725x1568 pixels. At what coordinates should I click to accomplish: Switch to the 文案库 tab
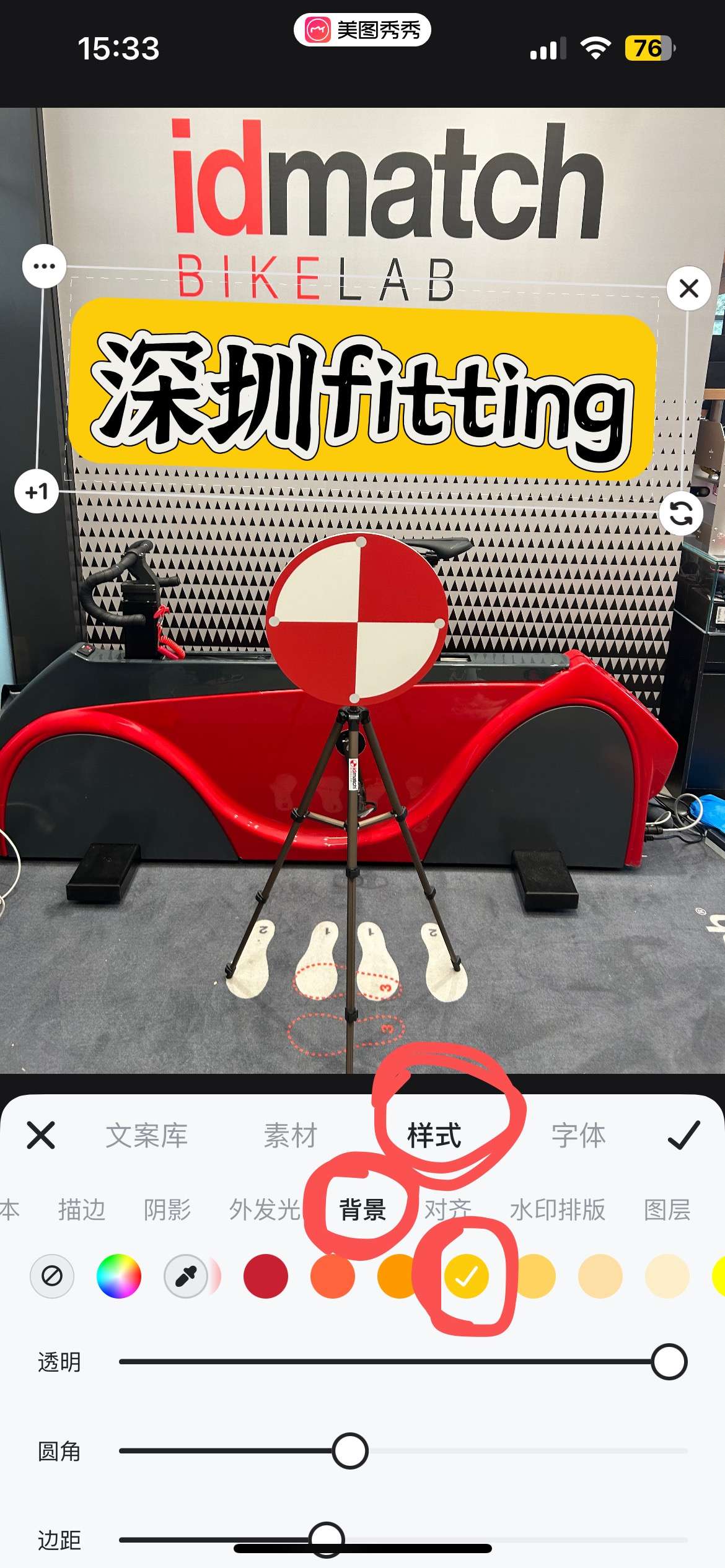tap(146, 1135)
